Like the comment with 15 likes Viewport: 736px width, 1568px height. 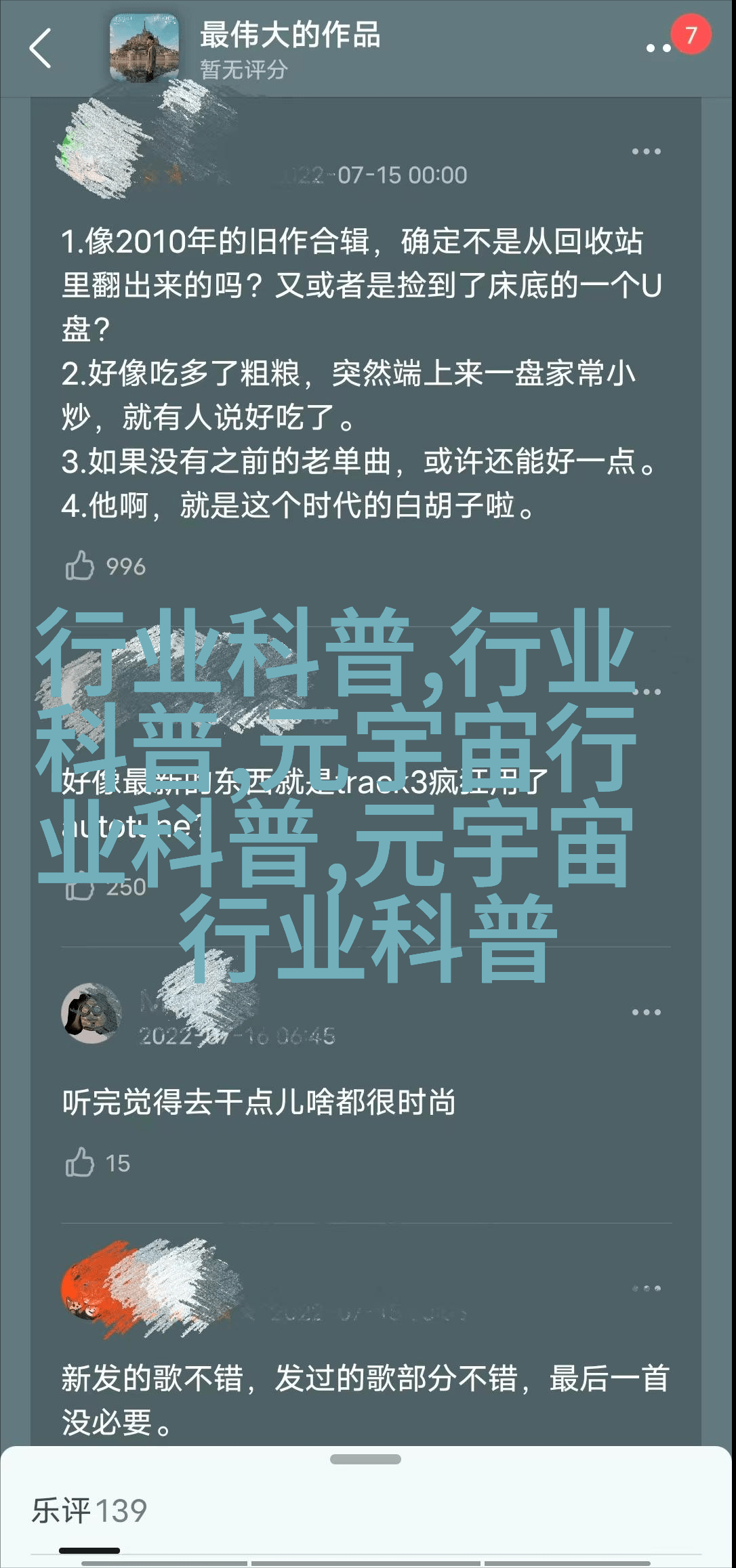point(80,1163)
